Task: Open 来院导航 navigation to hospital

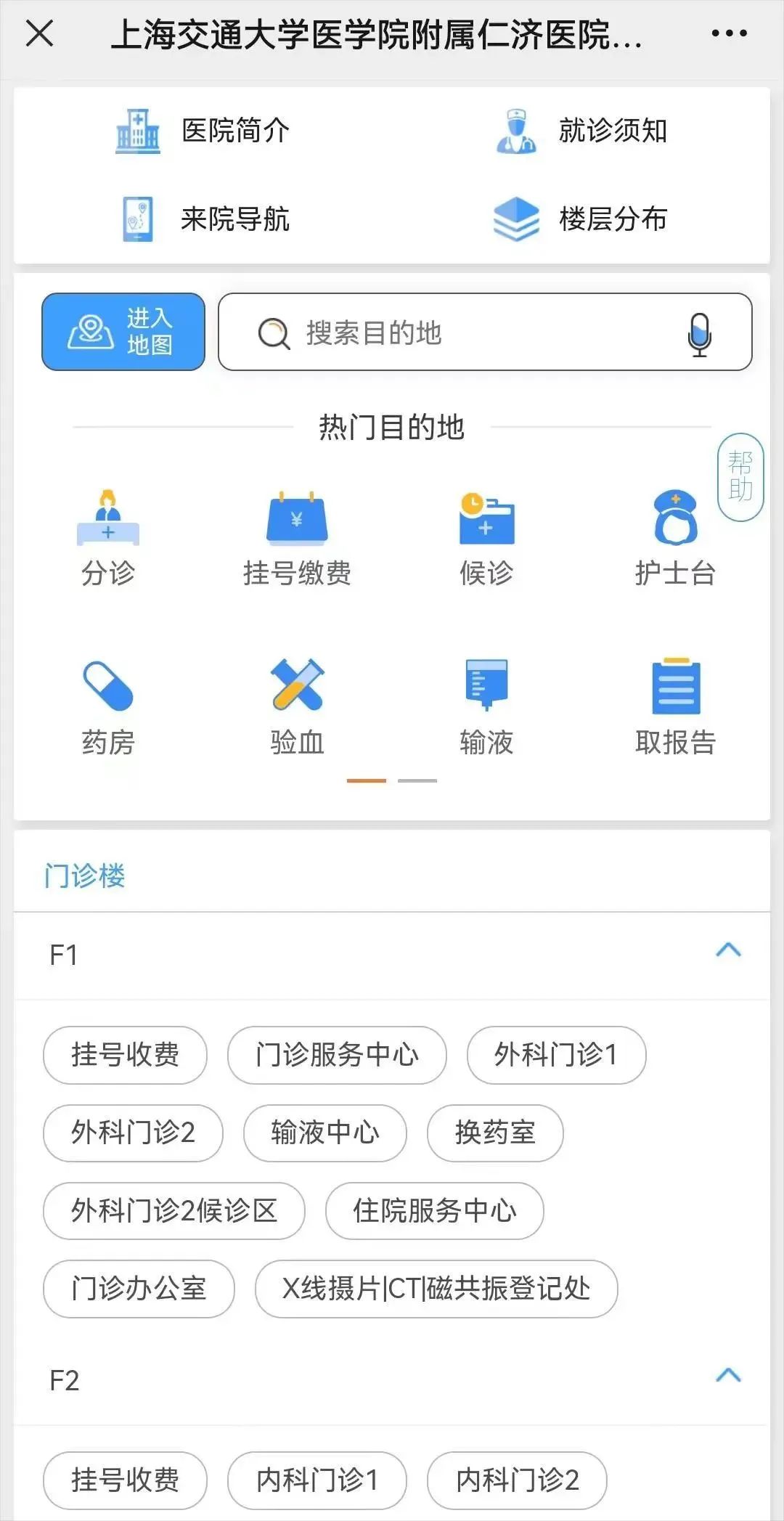Action: 205,219
